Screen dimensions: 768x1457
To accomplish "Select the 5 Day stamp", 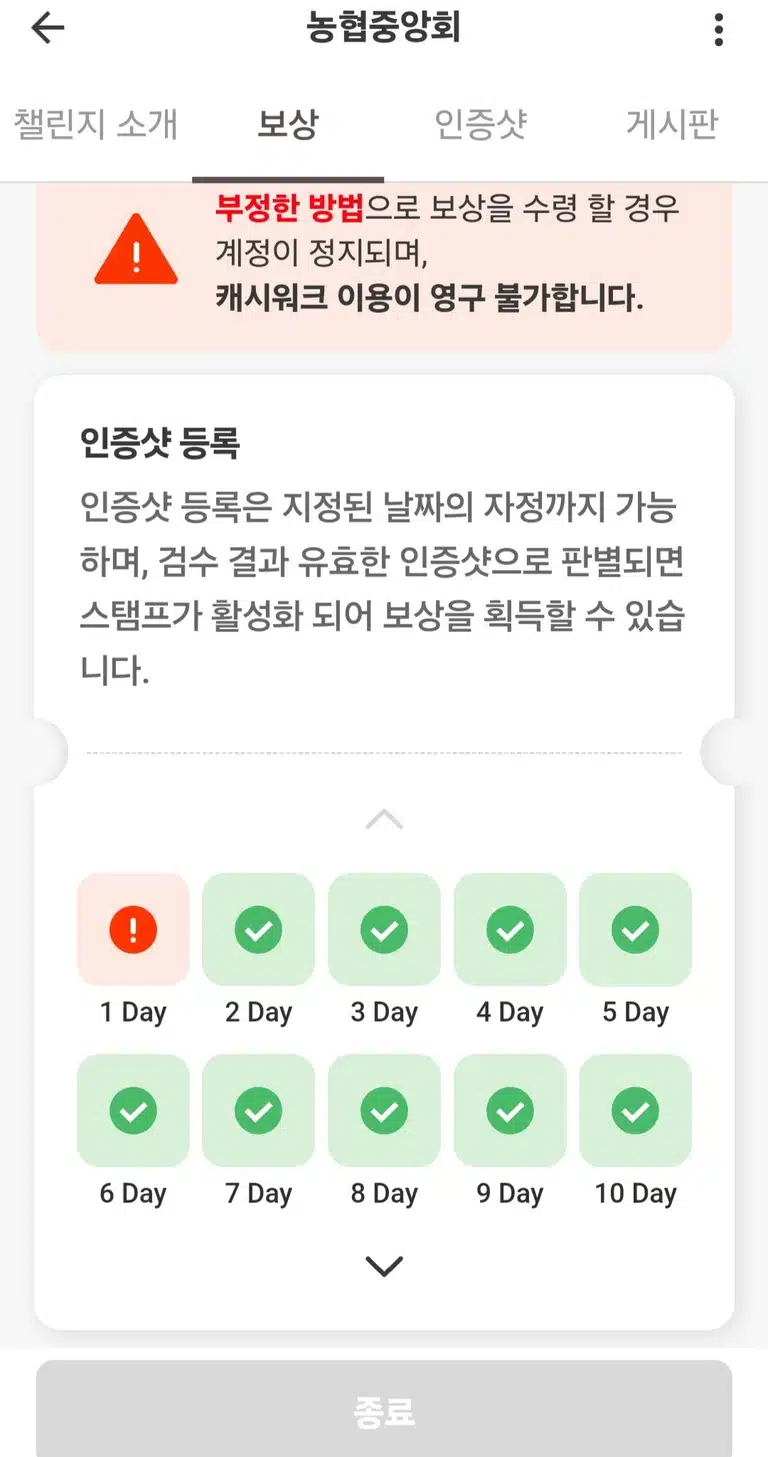I will tap(635, 930).
